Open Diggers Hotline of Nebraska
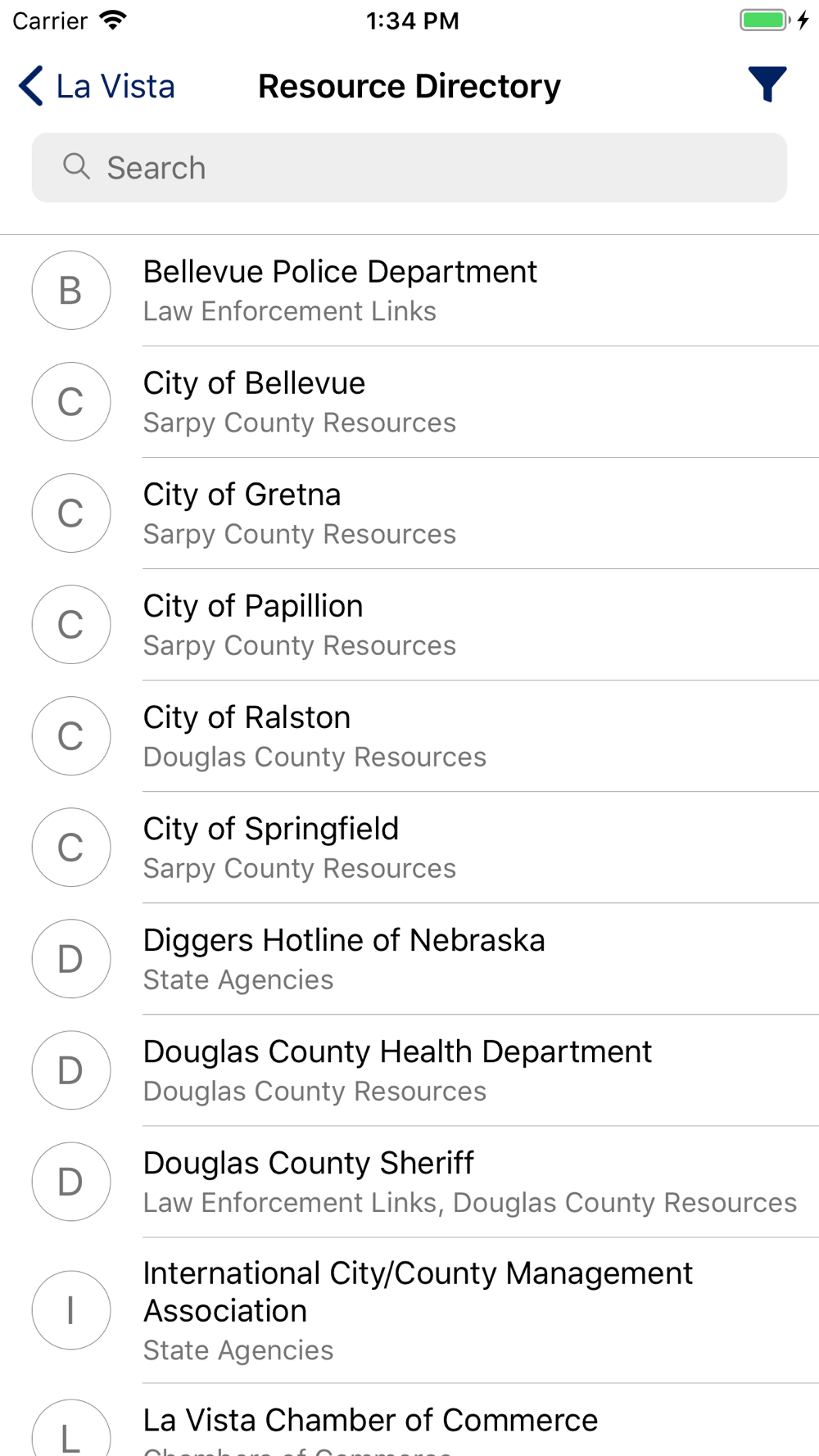 point(409,959)
